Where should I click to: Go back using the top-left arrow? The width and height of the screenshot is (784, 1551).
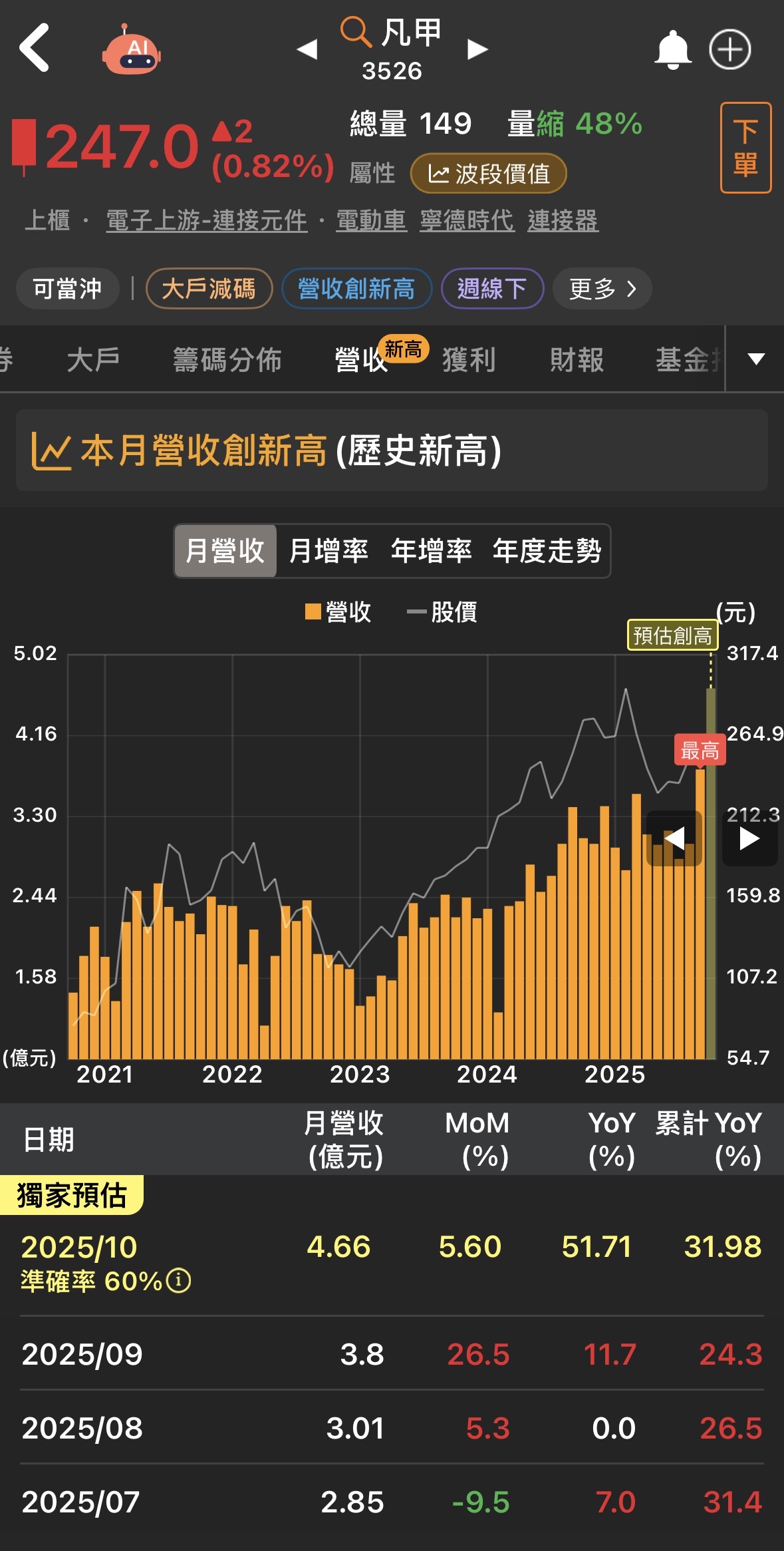pos(35,47)
